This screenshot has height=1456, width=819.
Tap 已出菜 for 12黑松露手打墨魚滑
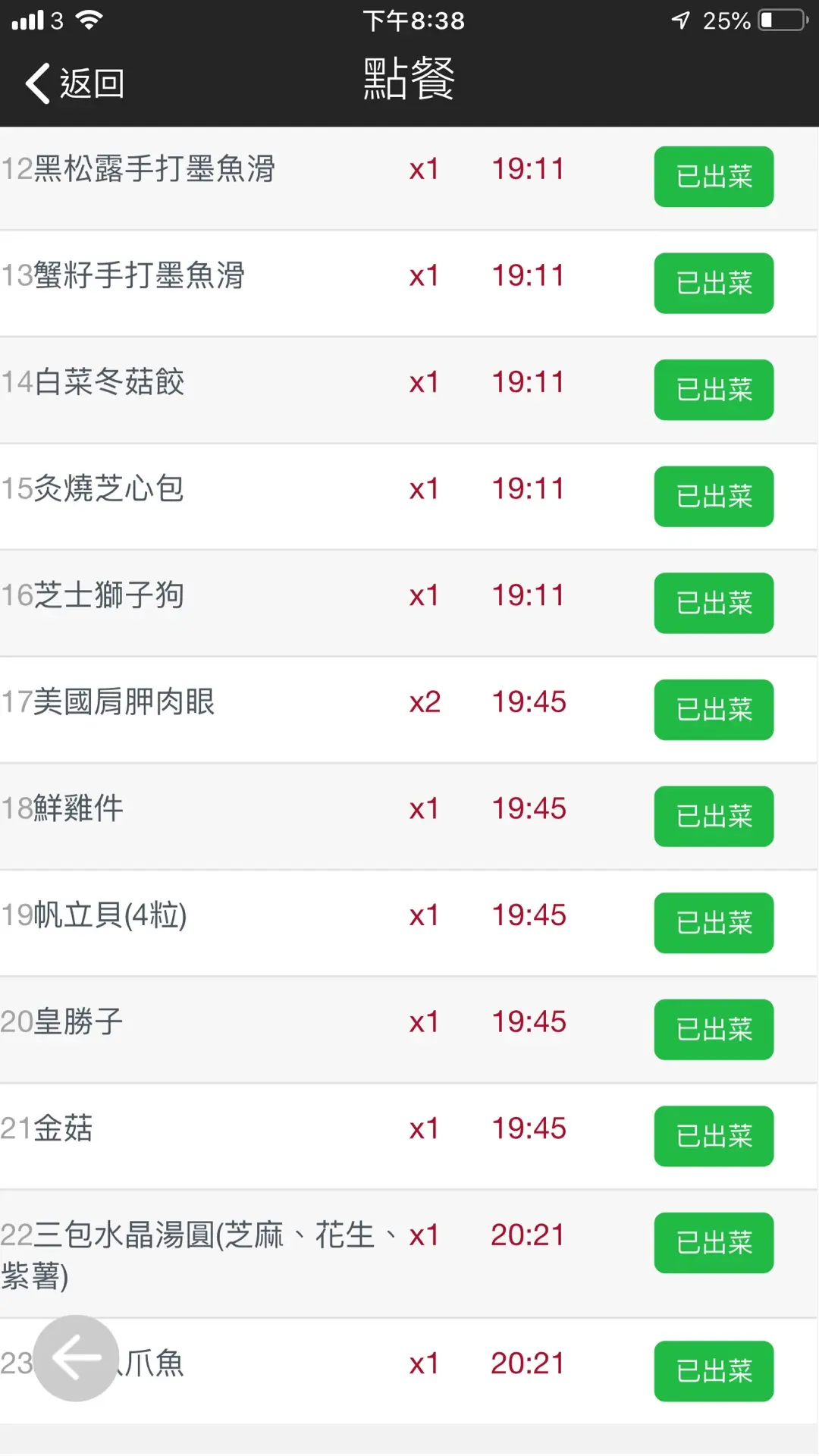(x=714, y=177)
